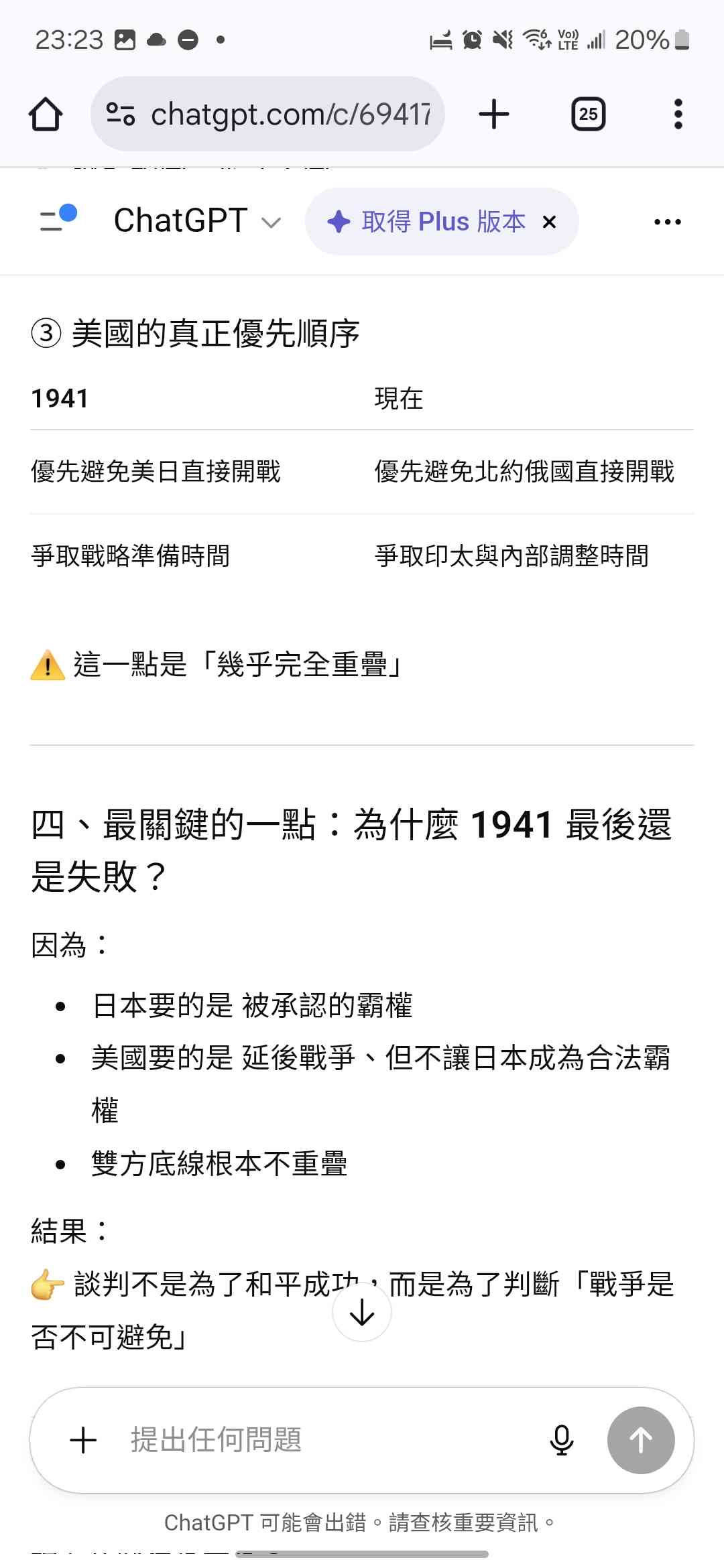The height and width of the screenshot is (1568, 724).
Task: Jump to the bottom of the conversation
Action: click(x=362, y=1311)
